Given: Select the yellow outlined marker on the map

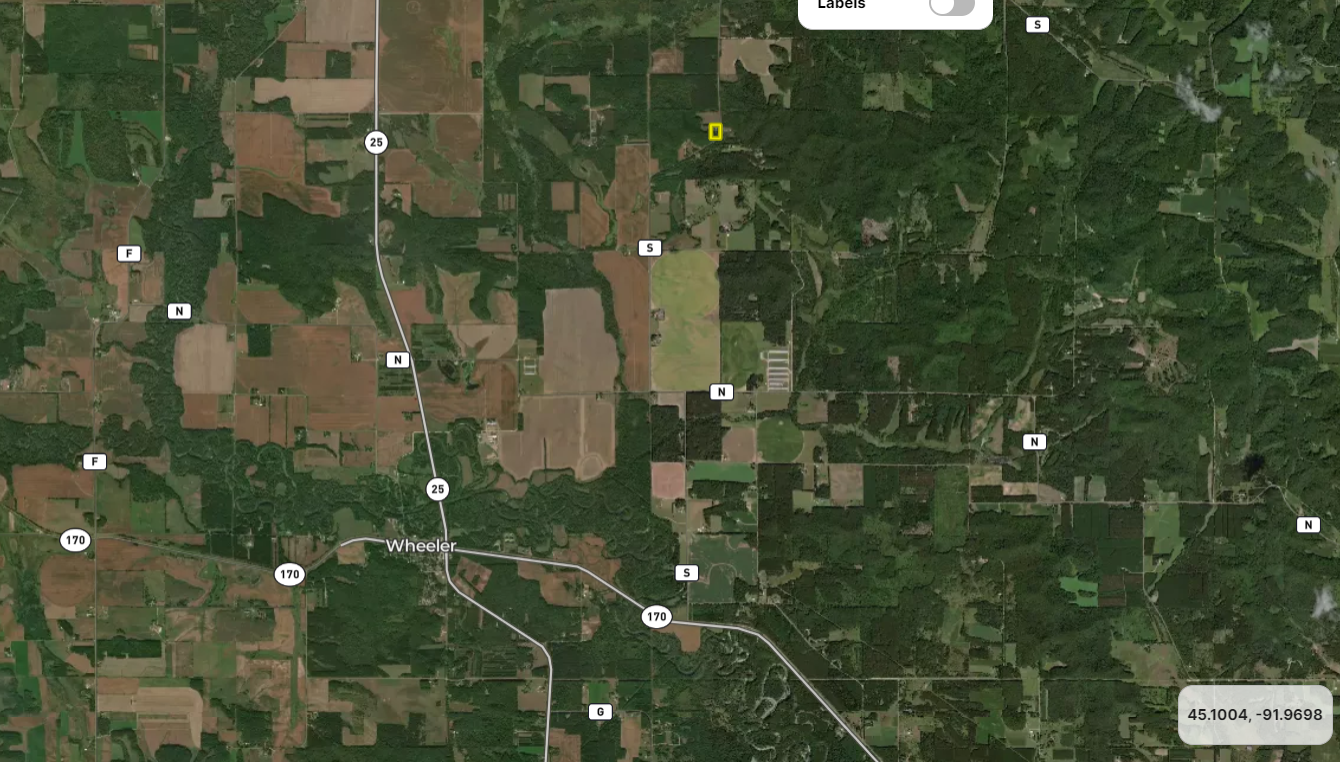Looking at the screenshot, I should (x=716, y=131).
